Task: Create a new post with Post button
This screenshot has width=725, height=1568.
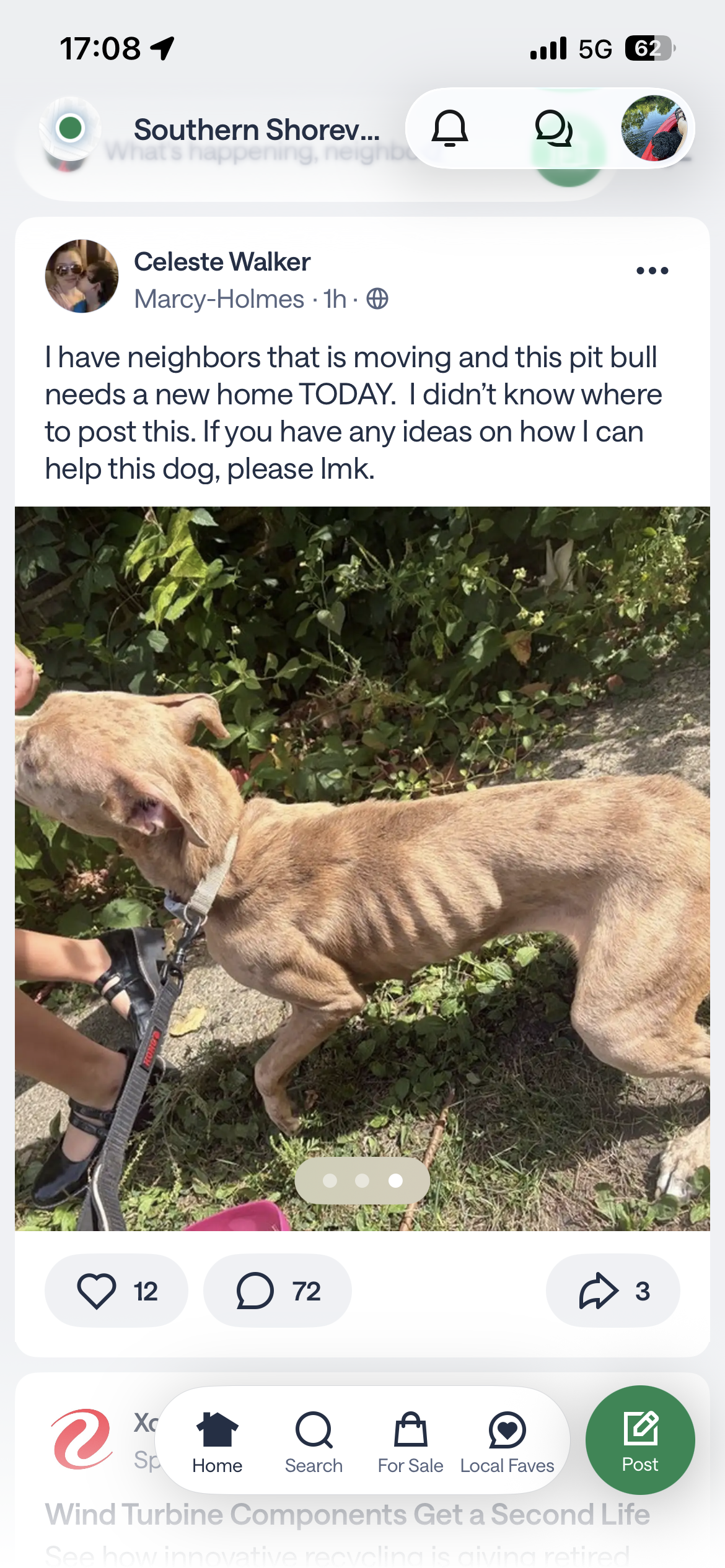Action: pos(640,1440)
